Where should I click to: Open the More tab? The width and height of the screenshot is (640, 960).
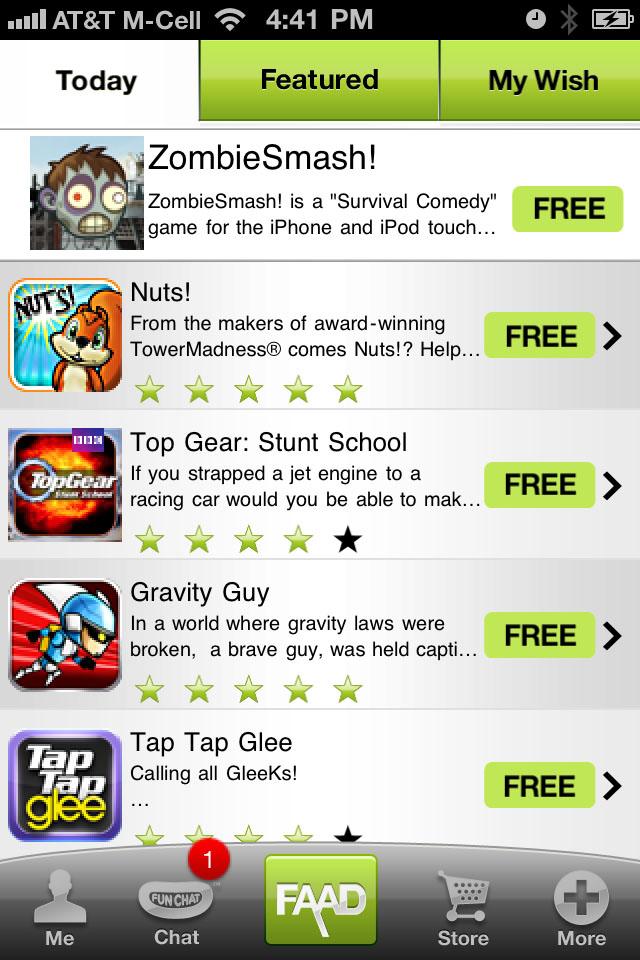pos(581,908)
